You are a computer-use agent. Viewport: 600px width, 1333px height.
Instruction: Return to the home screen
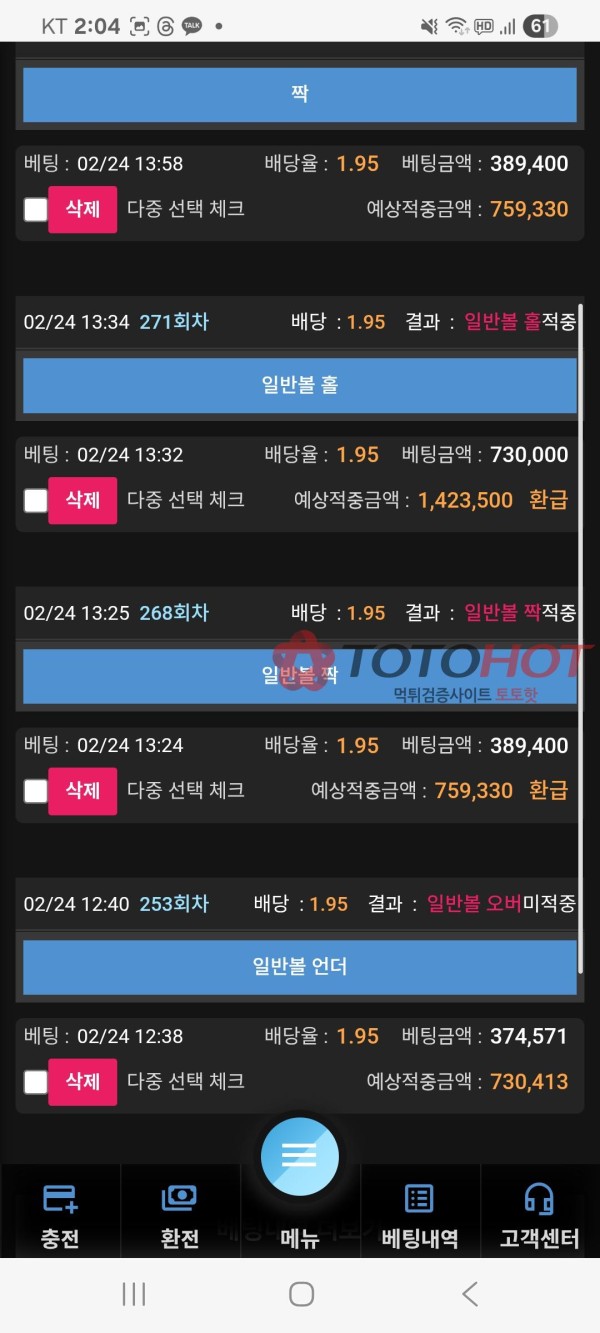(301, 1294)
